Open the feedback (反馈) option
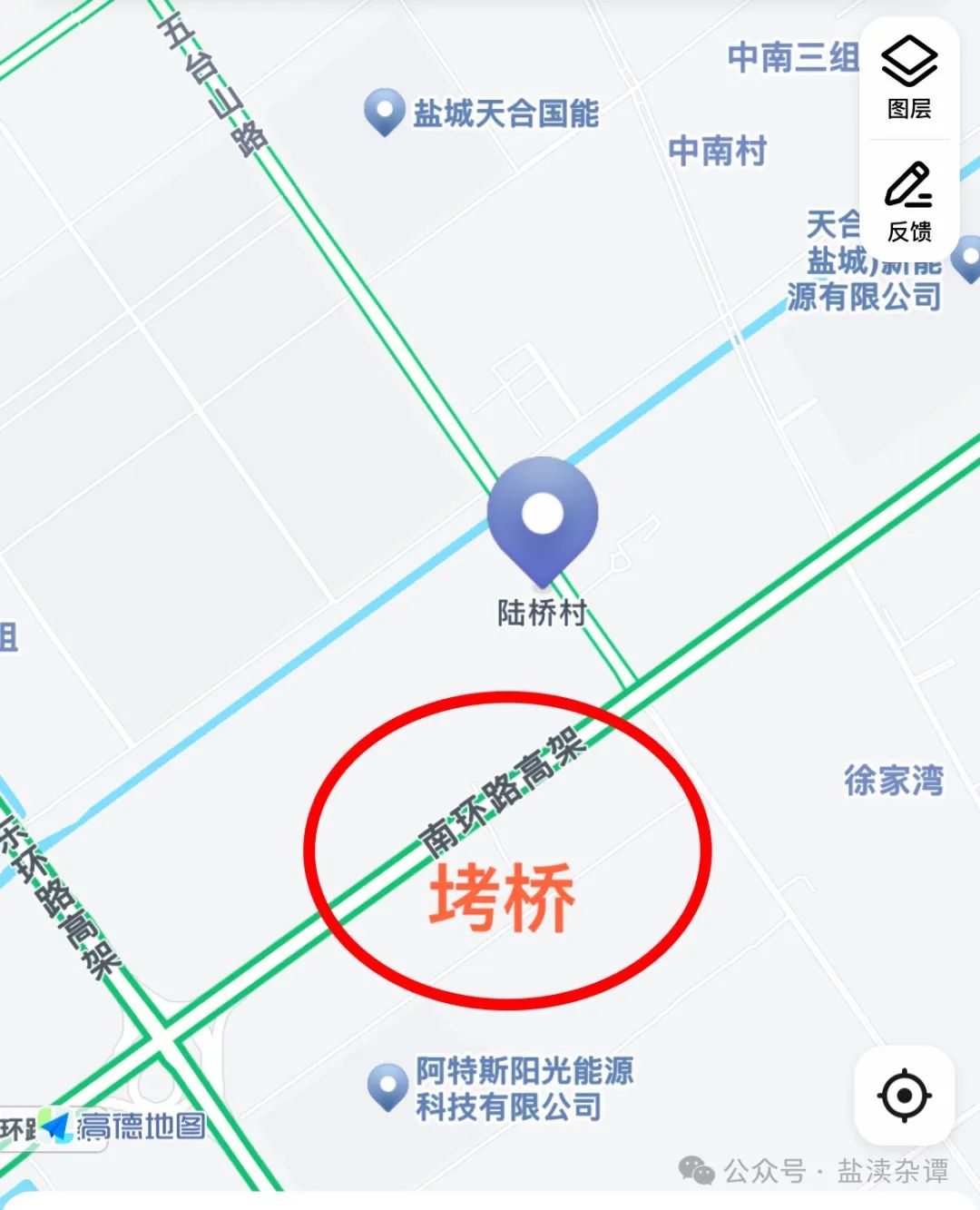This screenshot has height=1210, width=980. [908, 202]
